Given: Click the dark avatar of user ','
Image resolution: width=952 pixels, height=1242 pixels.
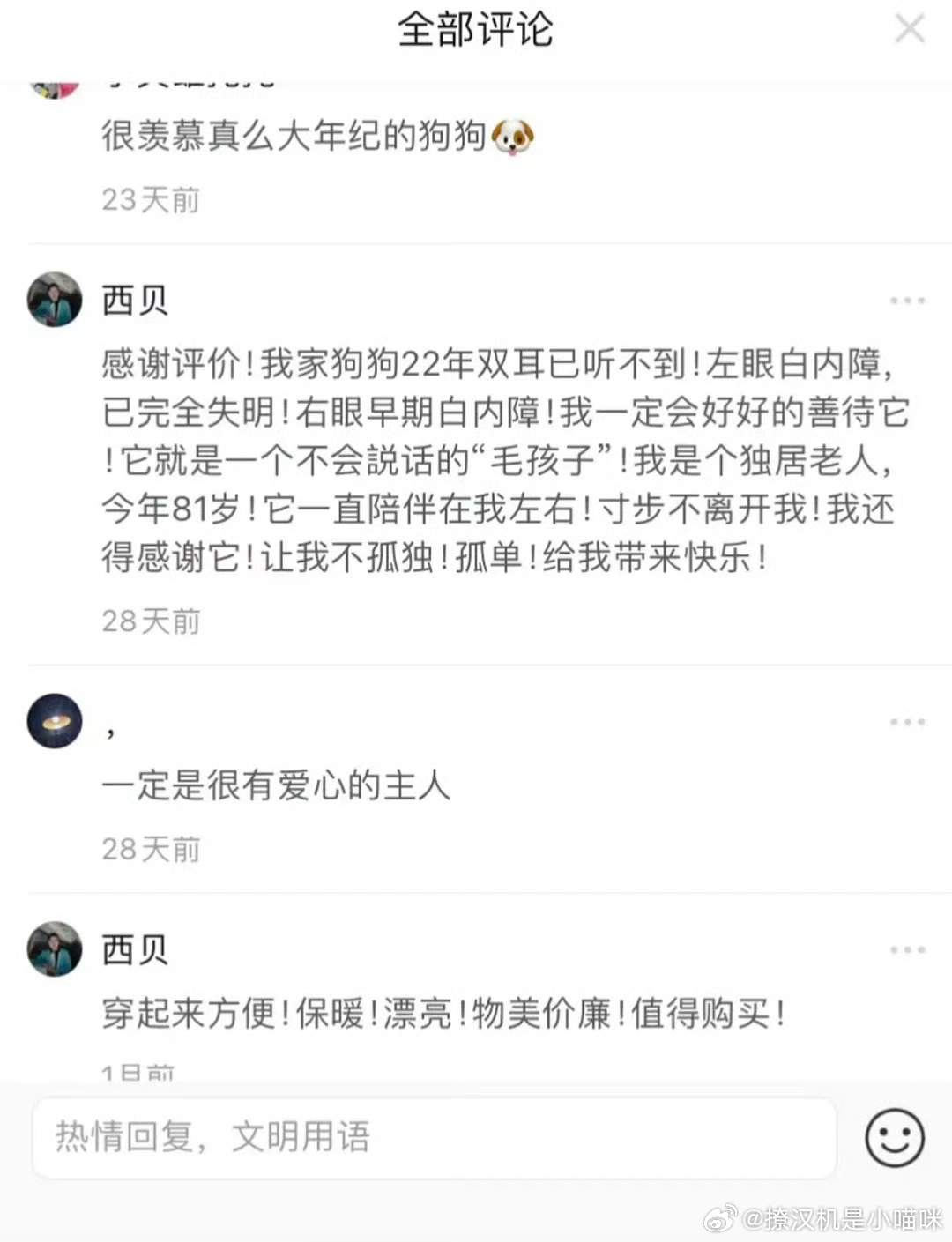Looking at the screenshot, I should [x=55, y=721].
